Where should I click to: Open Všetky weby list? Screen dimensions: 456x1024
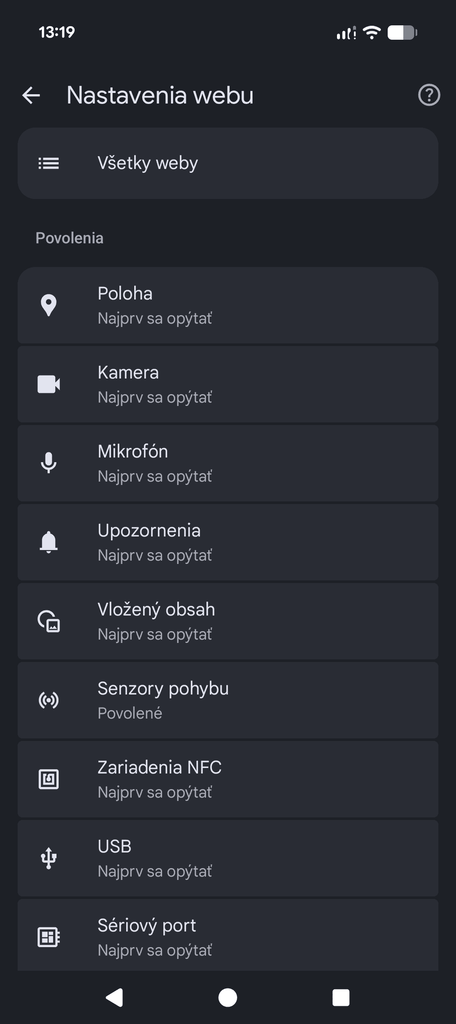click(228, 163)
